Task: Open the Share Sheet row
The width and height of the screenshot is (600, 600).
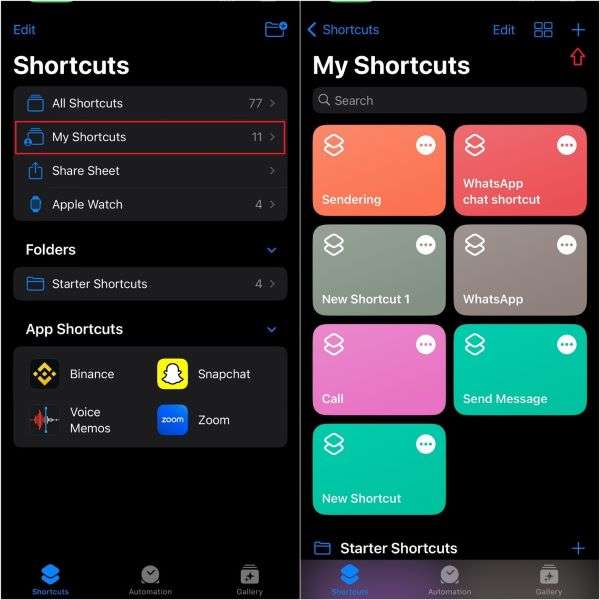Action: point(150,171)
